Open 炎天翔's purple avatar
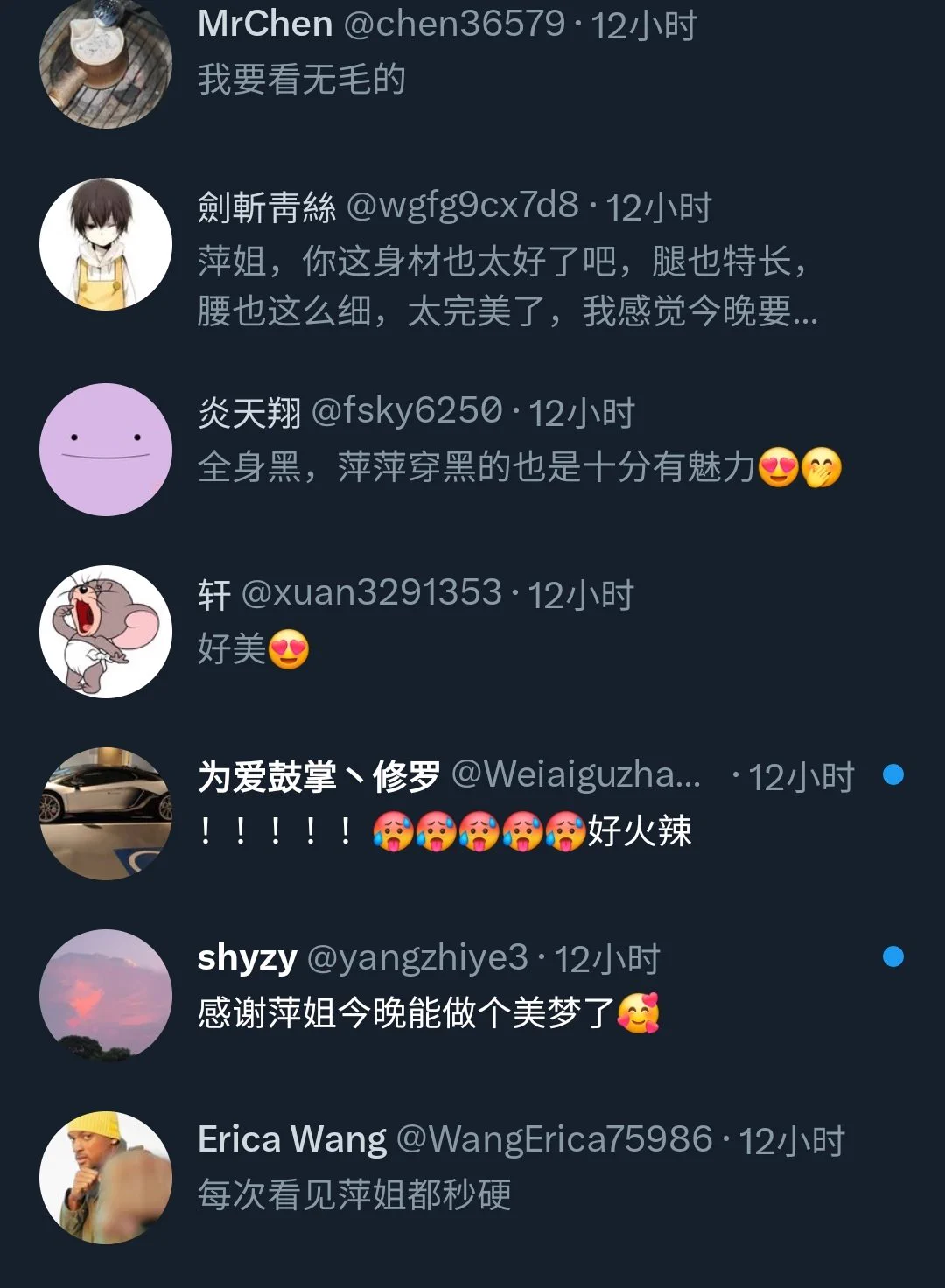 (106, 450)
